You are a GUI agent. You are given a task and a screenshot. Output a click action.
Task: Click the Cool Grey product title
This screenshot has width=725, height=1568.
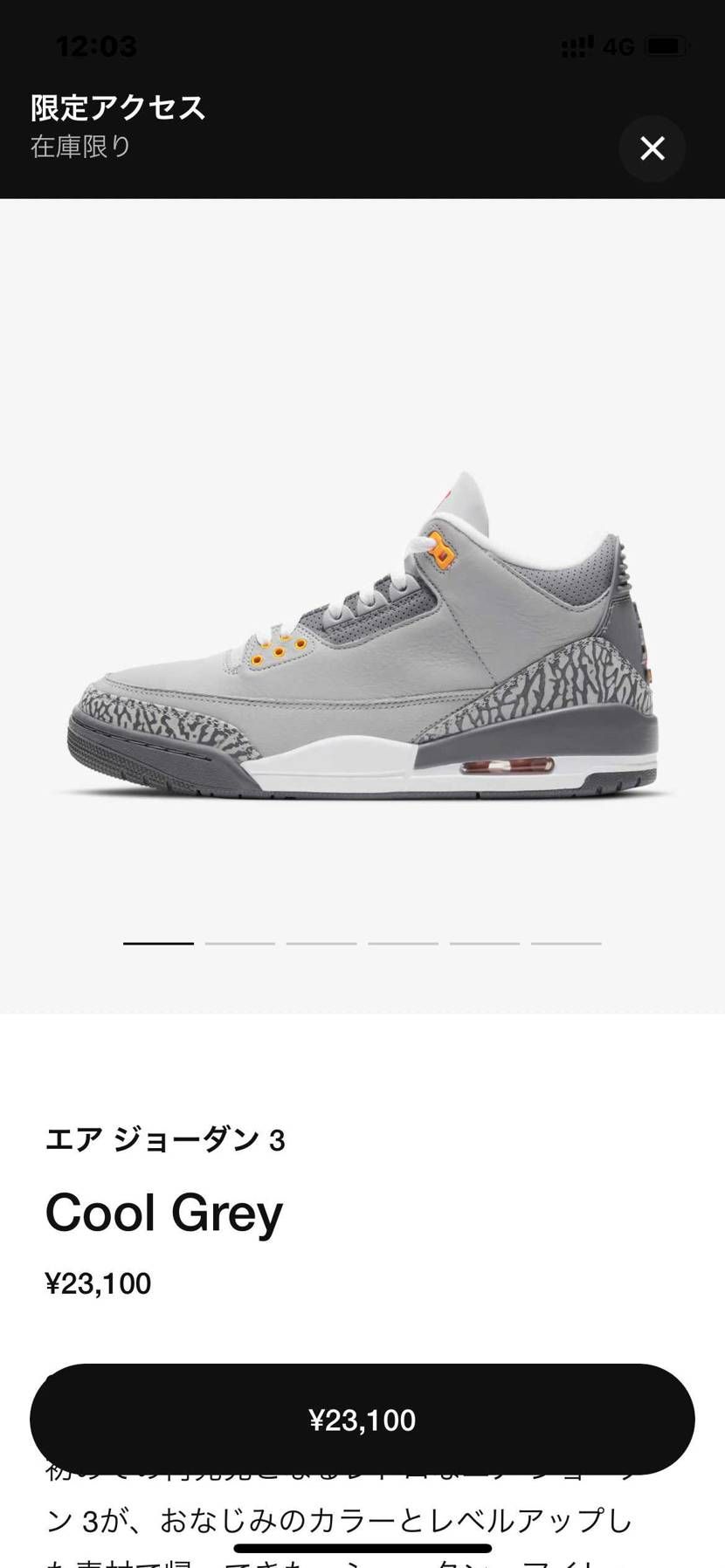click(x=164, y=1212)
